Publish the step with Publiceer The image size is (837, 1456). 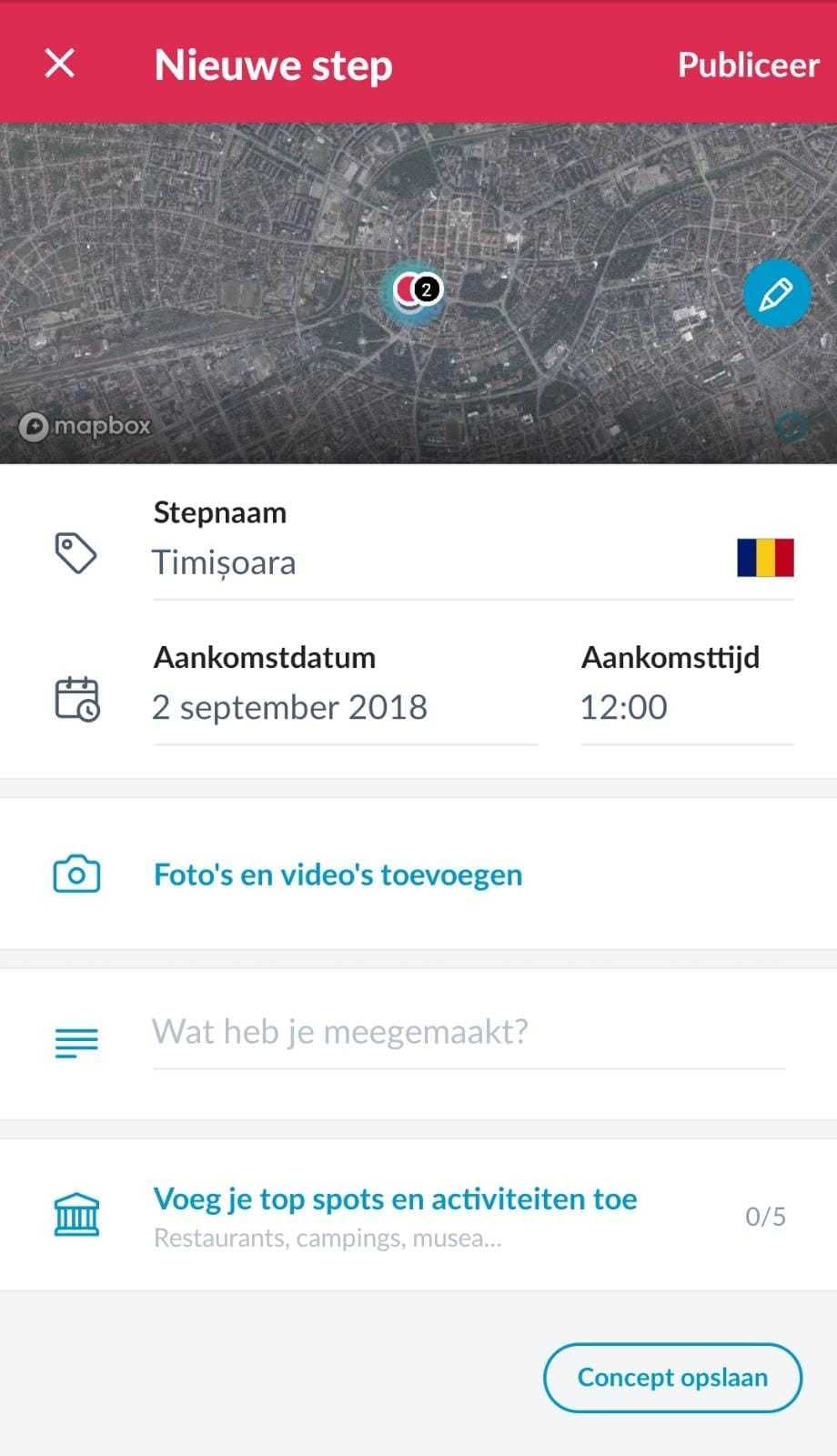click(x=747, y=64)
